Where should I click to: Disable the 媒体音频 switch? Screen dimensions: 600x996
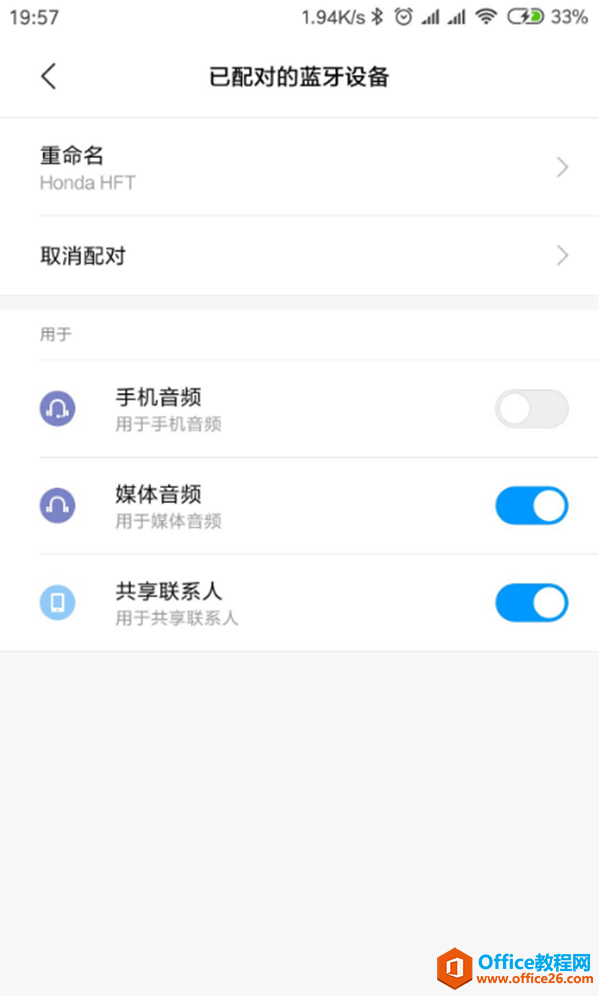point(531,506)
